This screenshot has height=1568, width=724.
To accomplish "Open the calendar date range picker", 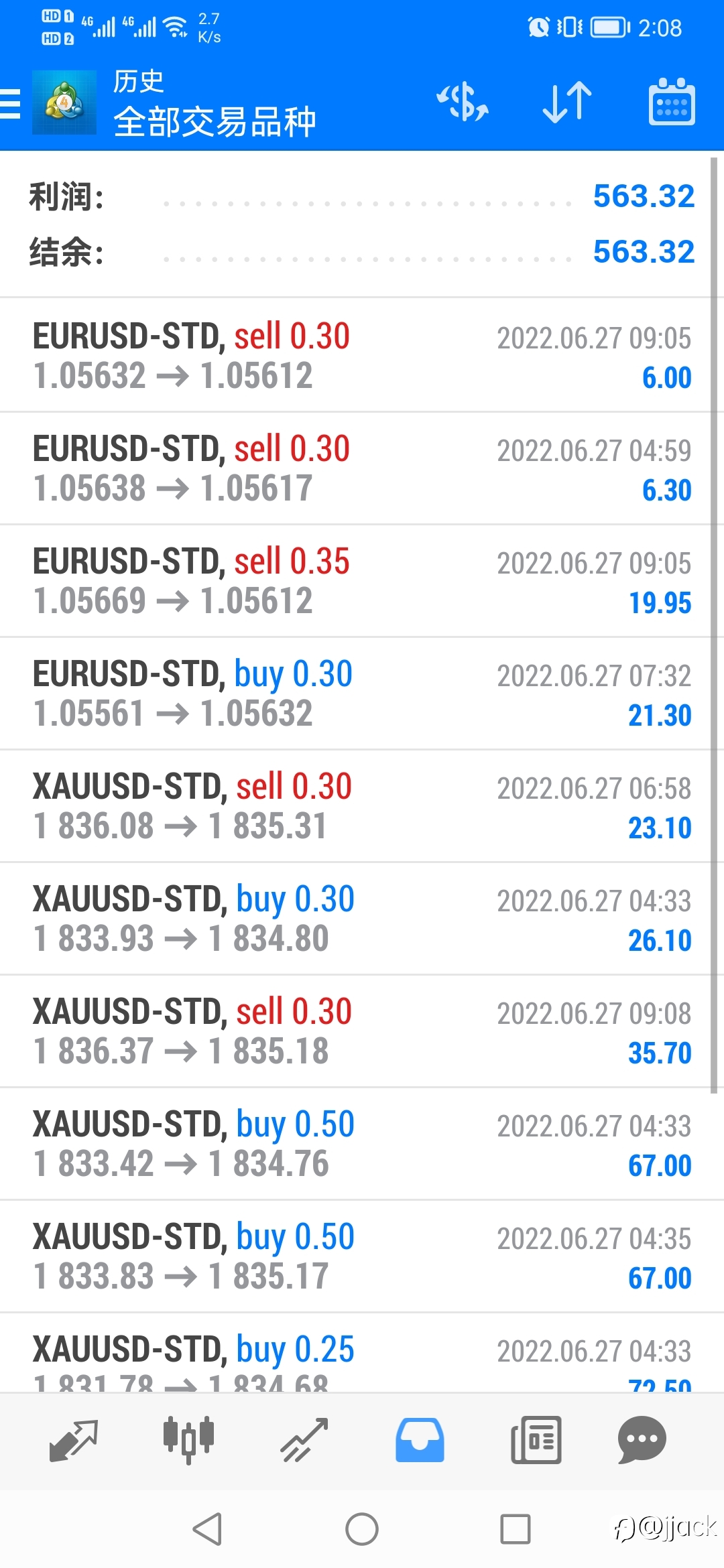I will click(672, 102).
